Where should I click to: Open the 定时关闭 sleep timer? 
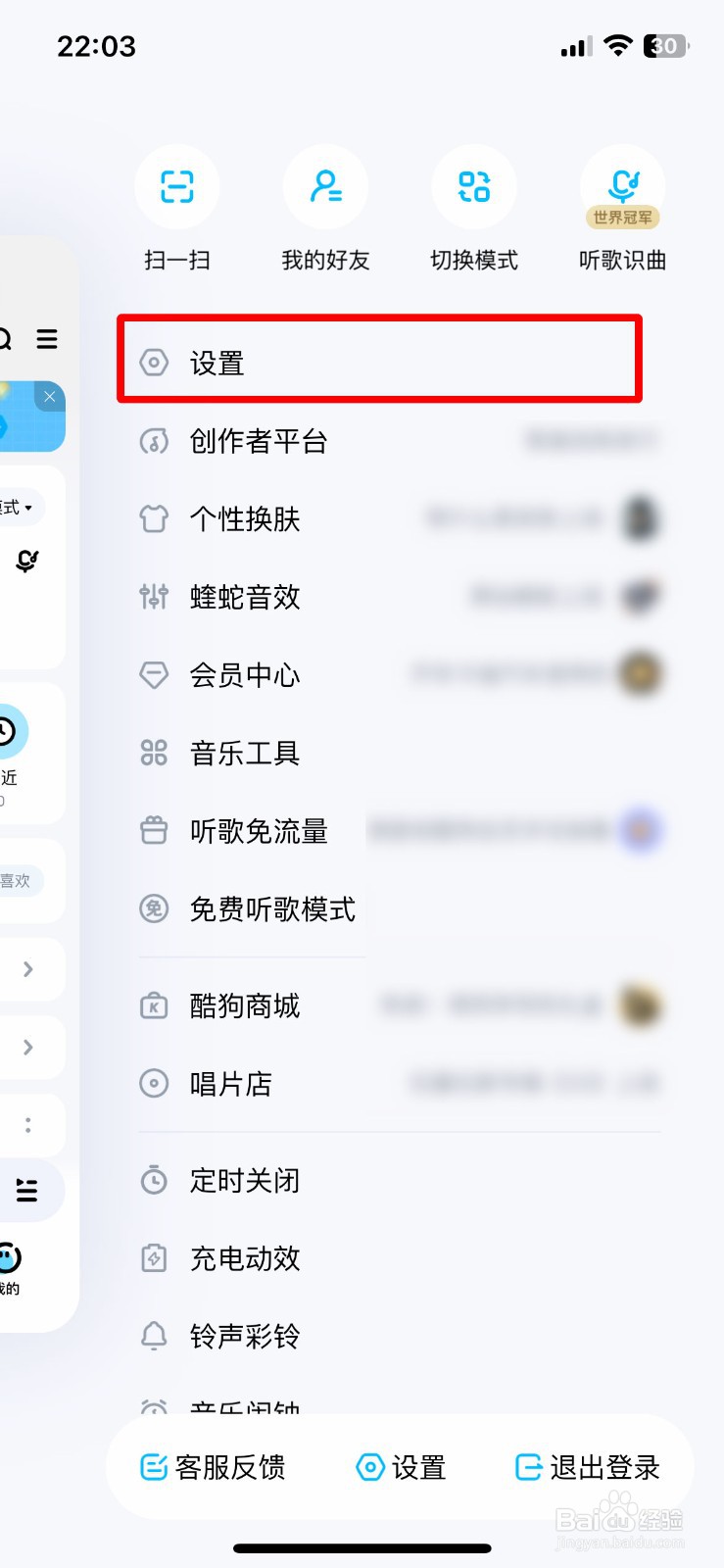pos(242,1181)
